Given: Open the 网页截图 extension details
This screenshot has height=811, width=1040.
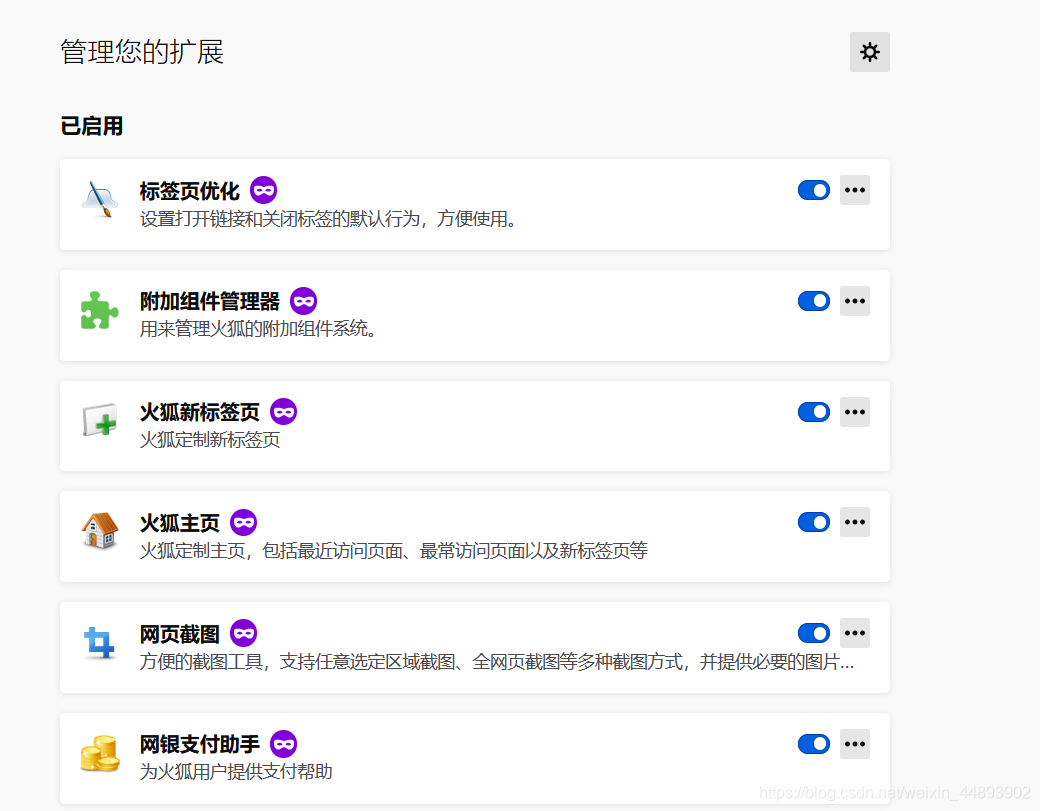Looking at the screenshot, I should (x=179, y=634).
